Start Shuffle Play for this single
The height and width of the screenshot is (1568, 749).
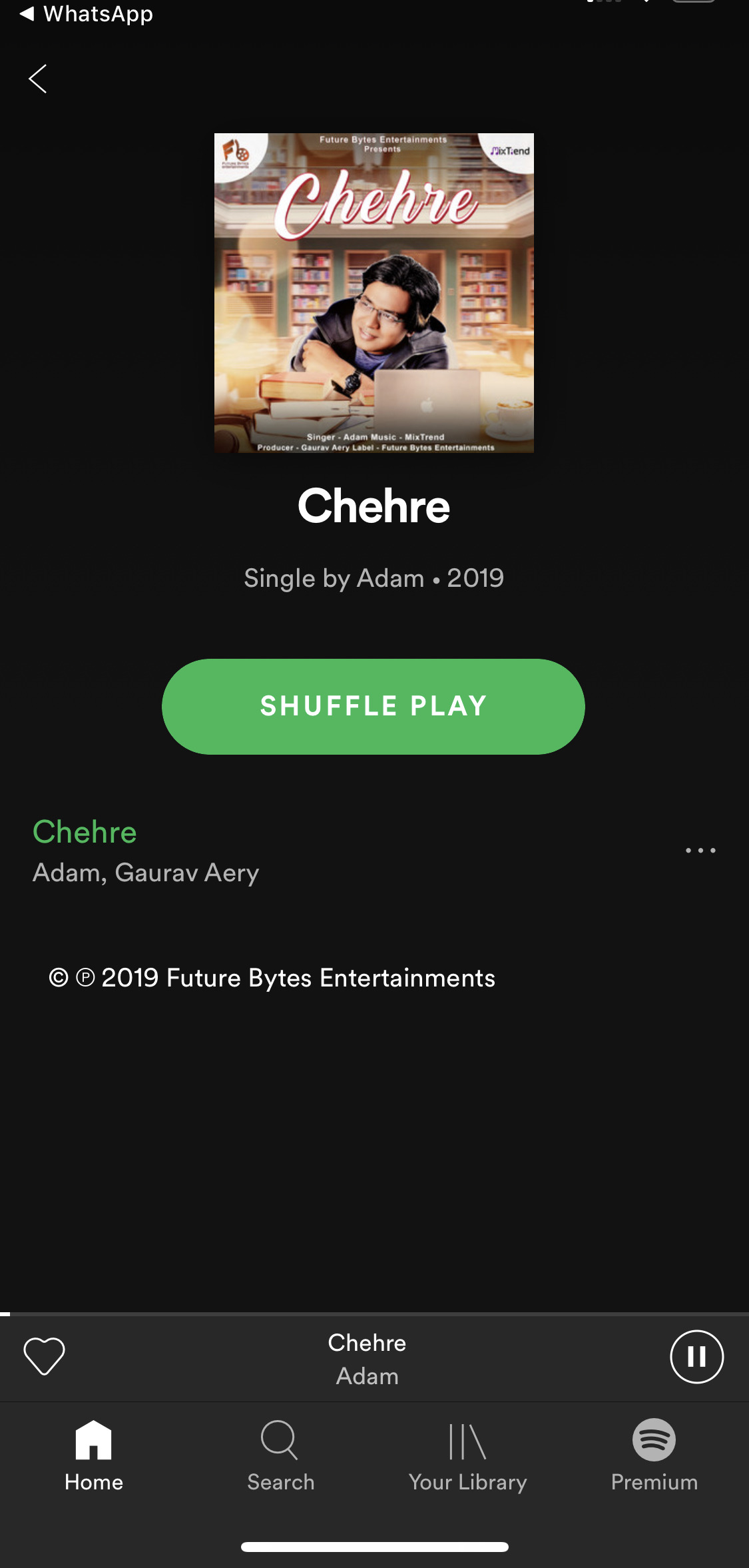coord(373,706)
